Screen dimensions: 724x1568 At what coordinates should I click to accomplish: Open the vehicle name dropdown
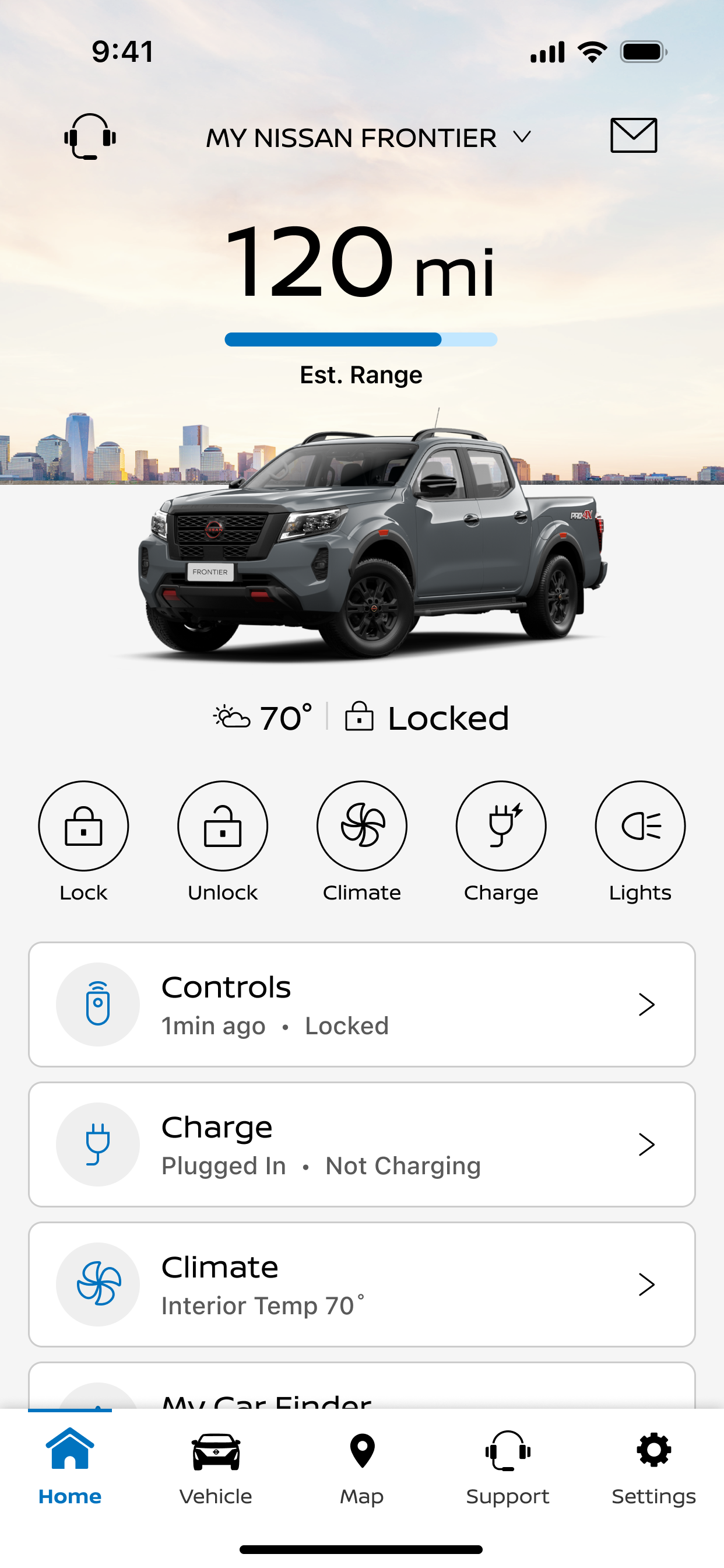point(522,137)
